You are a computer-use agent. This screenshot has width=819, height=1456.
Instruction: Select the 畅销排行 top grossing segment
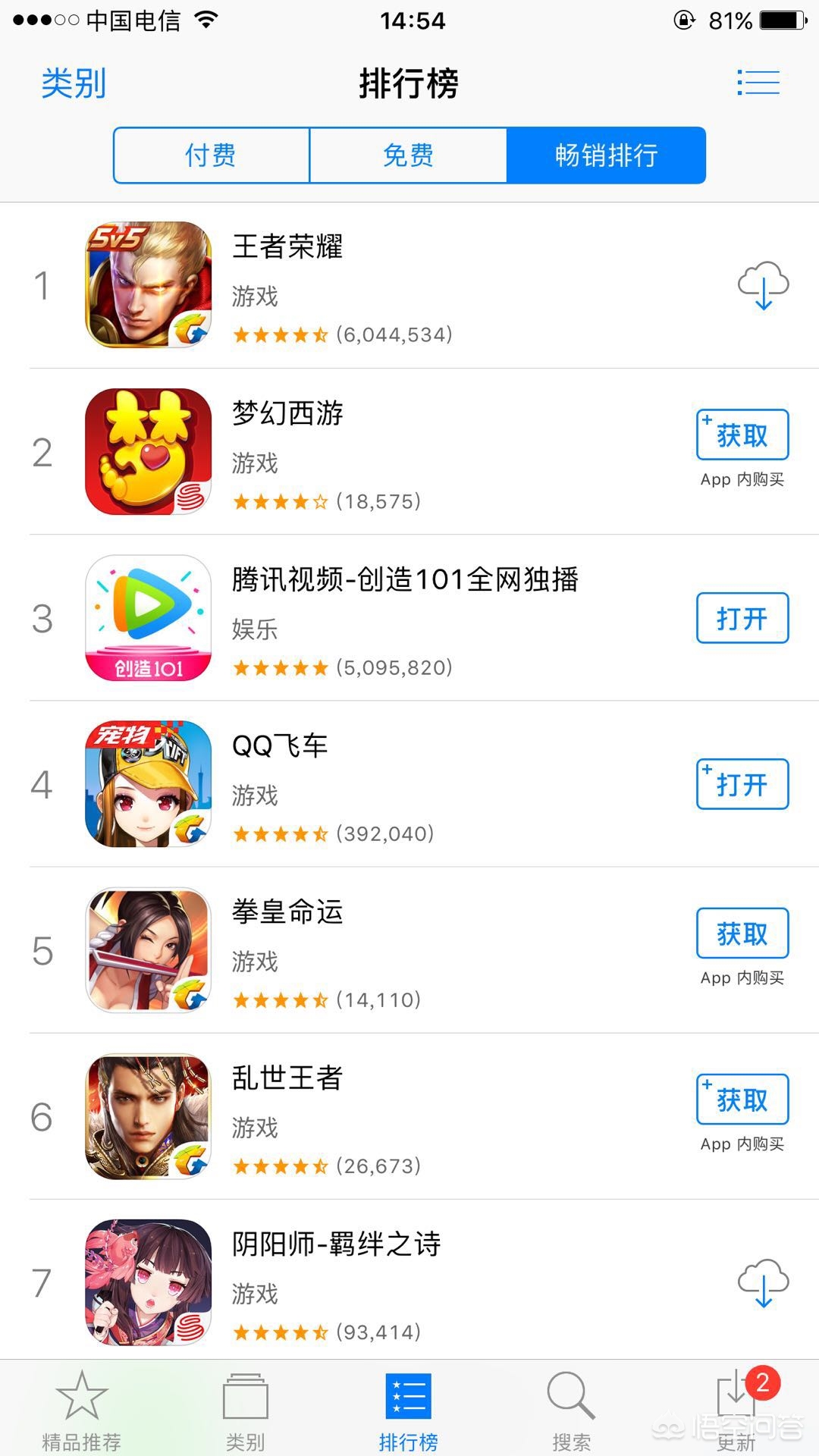(606, 155)
